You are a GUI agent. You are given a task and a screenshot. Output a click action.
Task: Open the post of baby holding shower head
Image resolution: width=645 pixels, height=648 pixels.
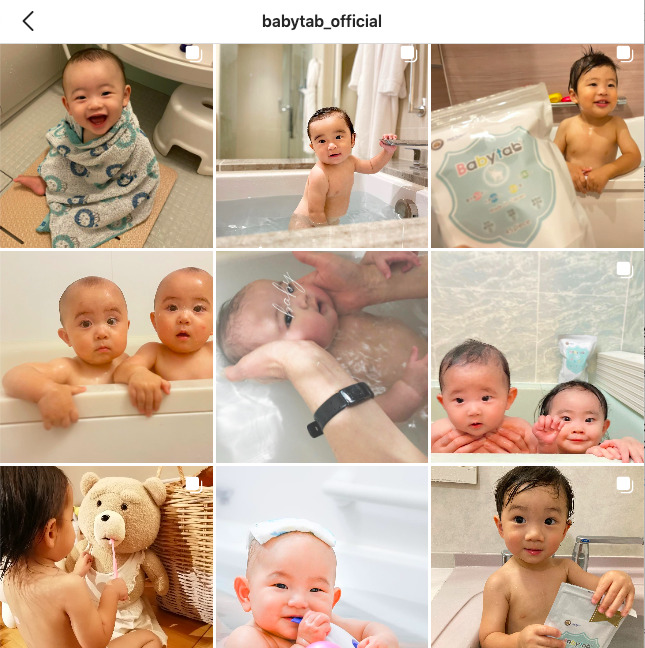point(322,146)
